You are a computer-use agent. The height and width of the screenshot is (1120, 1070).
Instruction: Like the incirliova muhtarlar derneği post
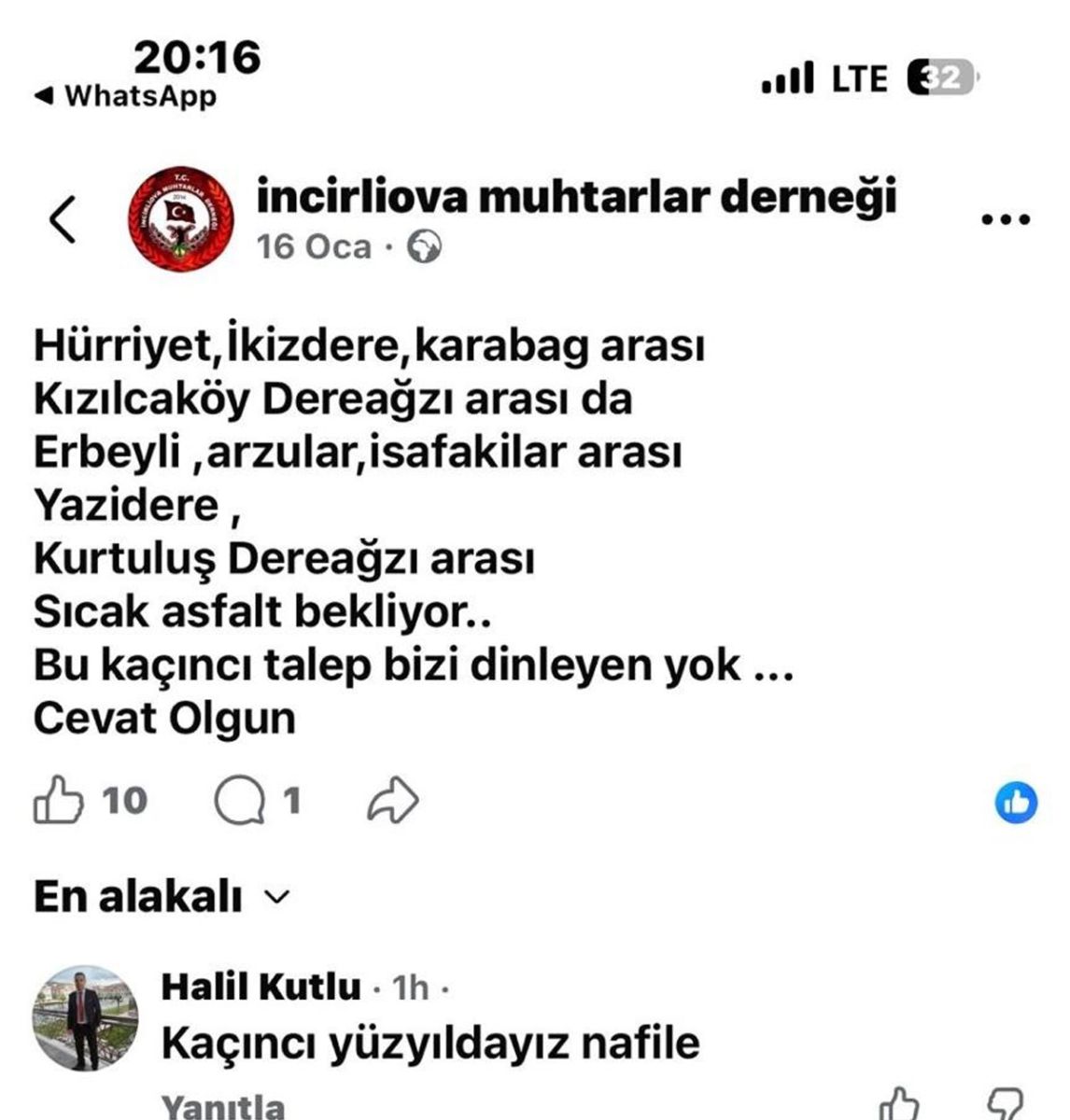tap(58, 801)
